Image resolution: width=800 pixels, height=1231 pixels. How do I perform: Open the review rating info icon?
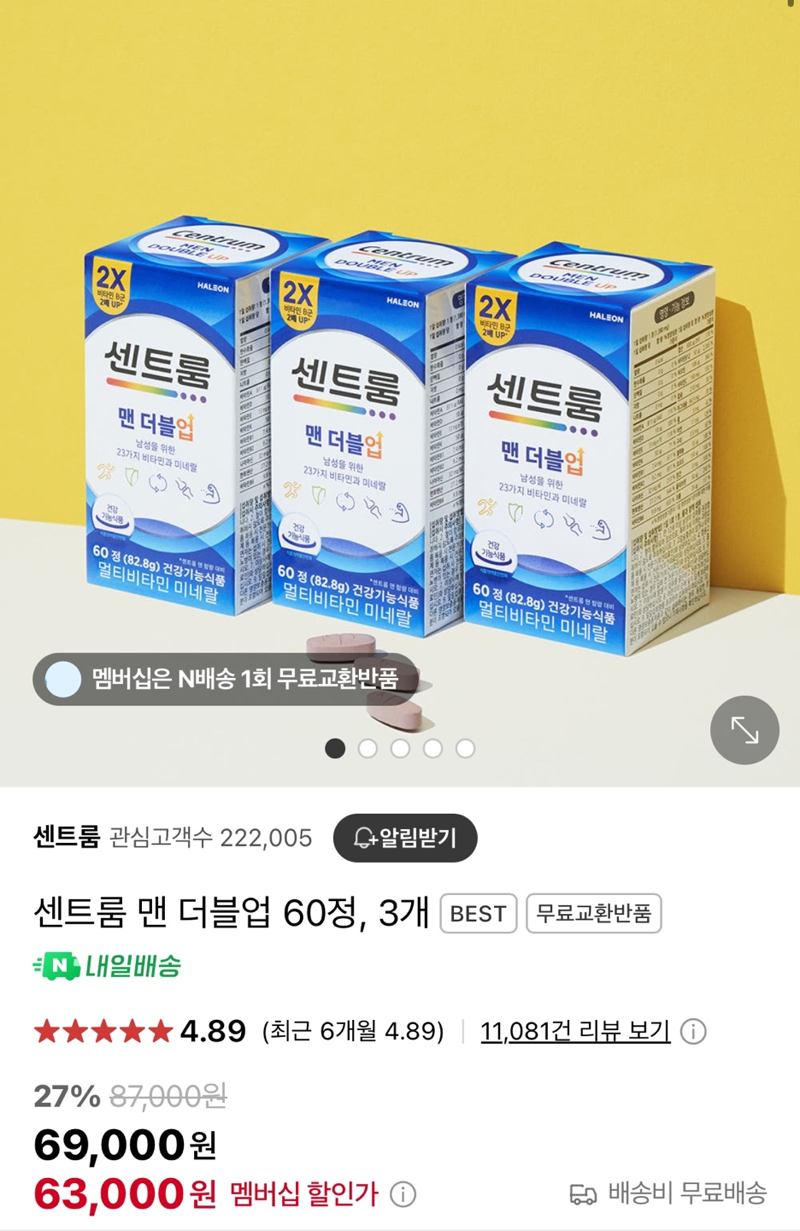[x=694, y=1032]
